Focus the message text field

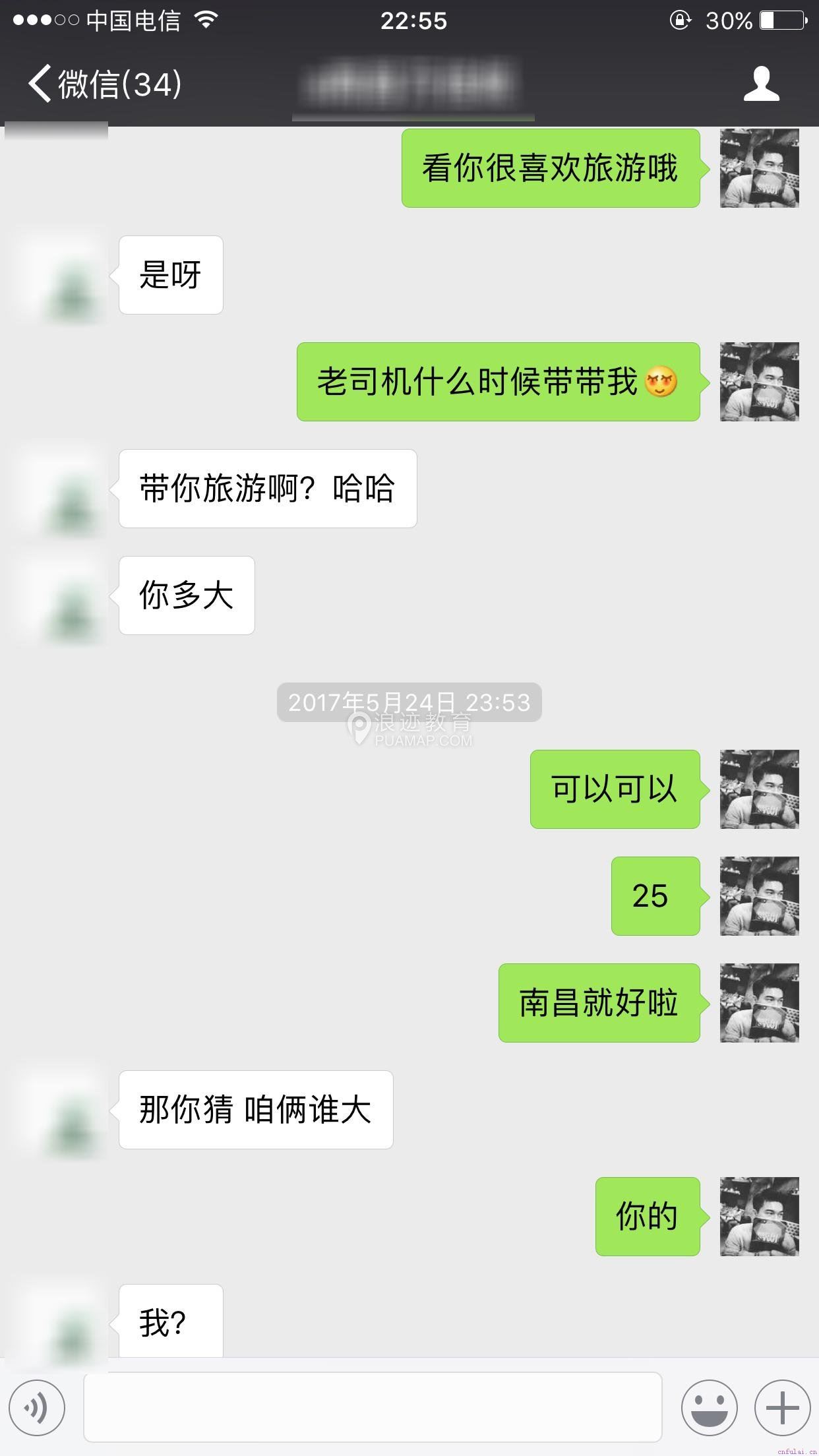pyautogui.click(x=373, y=1407)
